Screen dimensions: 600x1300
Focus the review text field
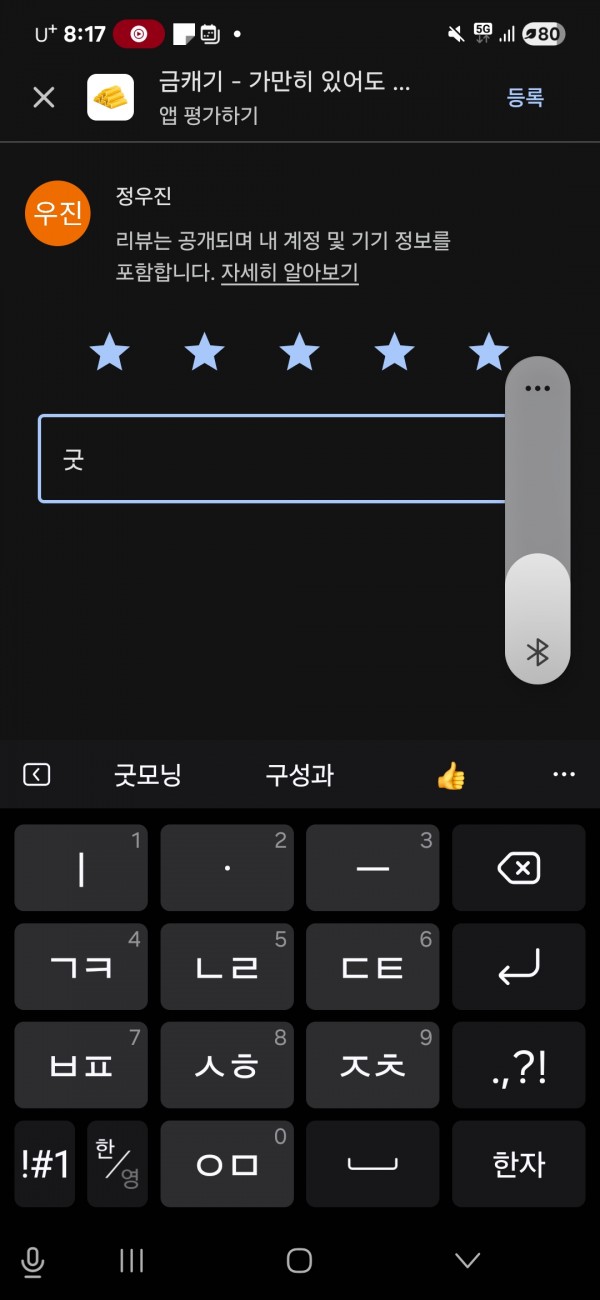tap(272, 459)
